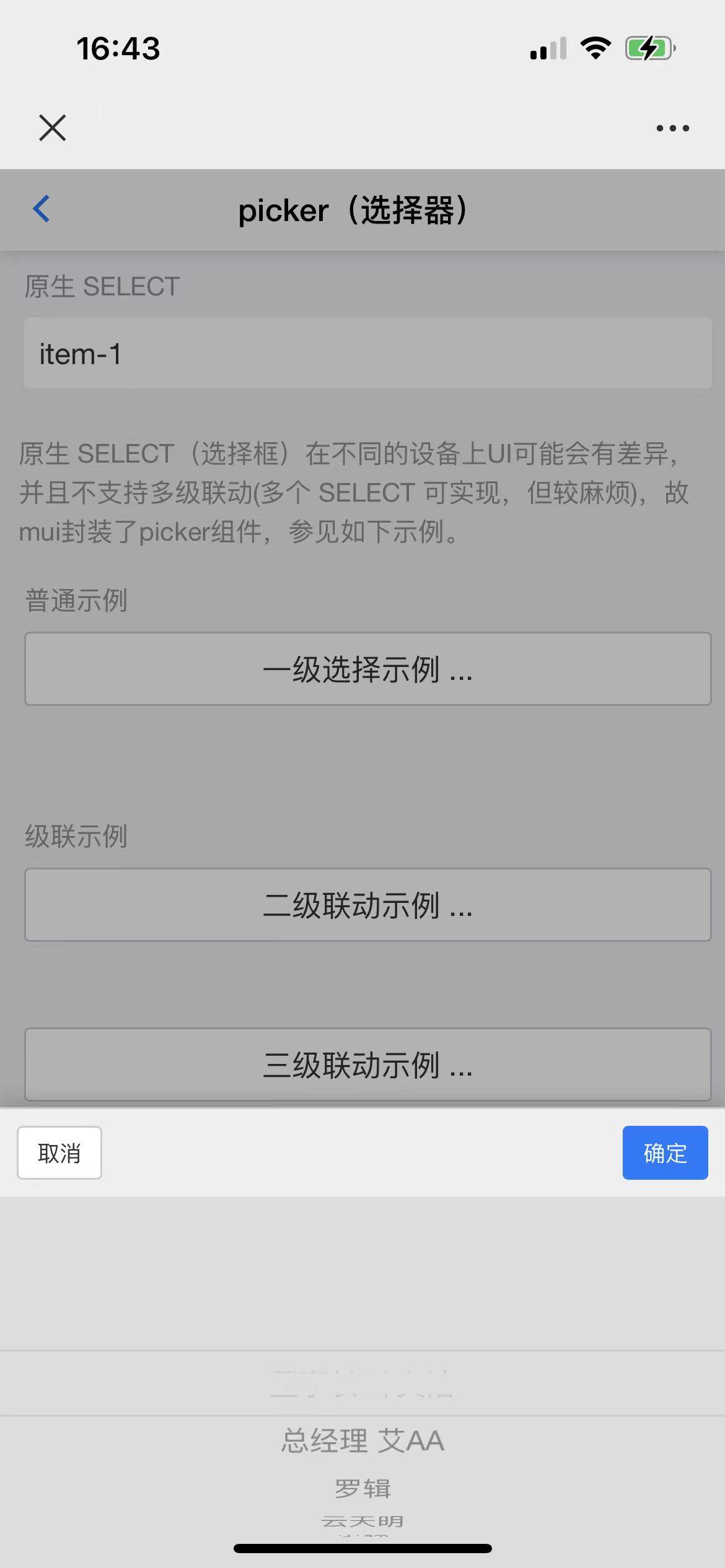The image size is (725, 1568).
Task: Tap the clock showing 16:43
Action: point(119,48)
